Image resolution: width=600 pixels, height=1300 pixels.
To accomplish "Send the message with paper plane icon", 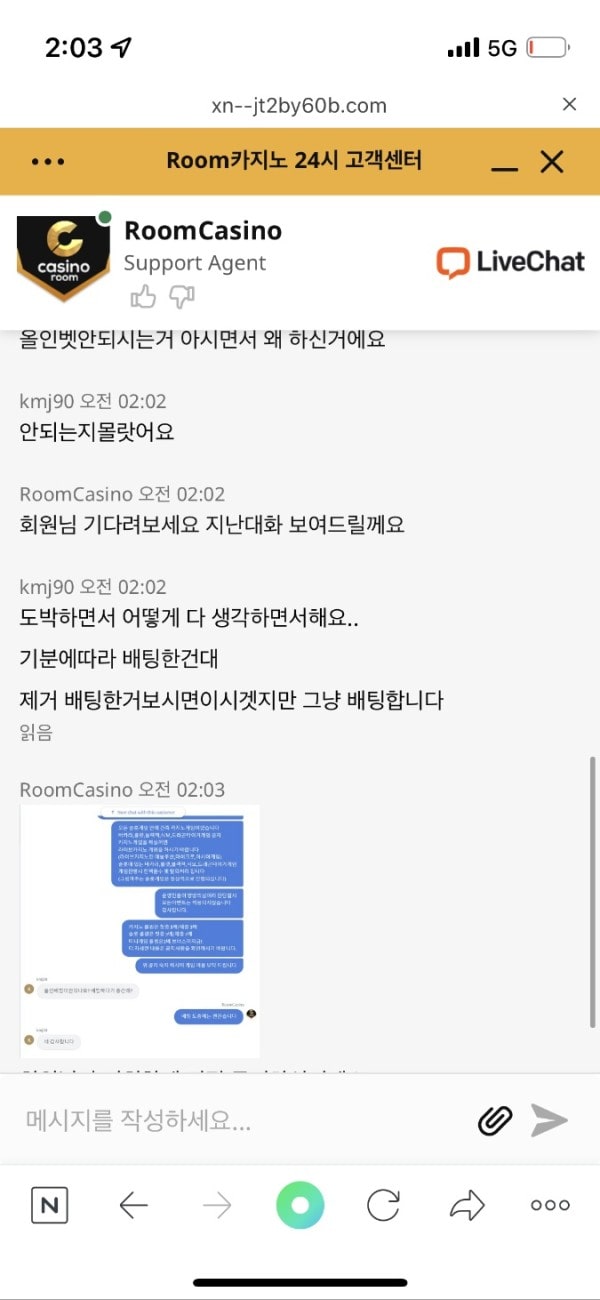I will point(549,1120).
